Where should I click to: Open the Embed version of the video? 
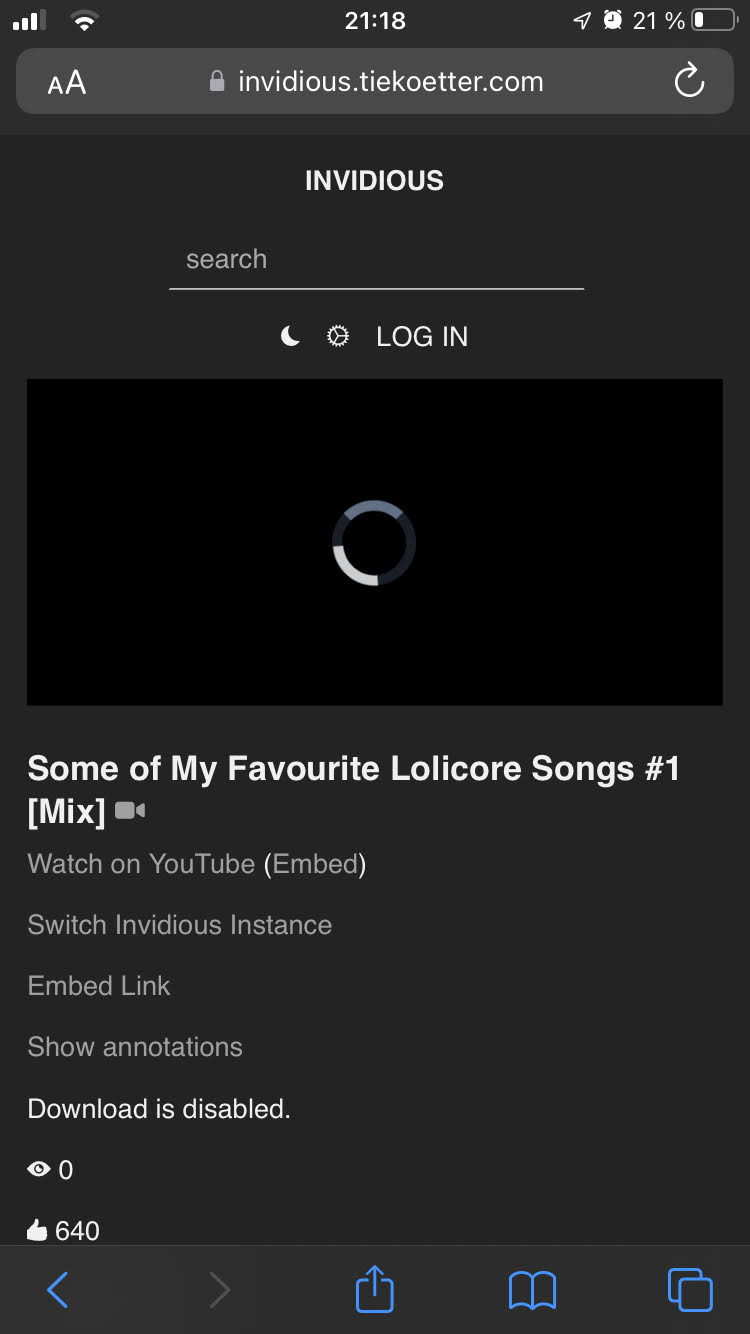pyautogui.click(x=315, y=863)
